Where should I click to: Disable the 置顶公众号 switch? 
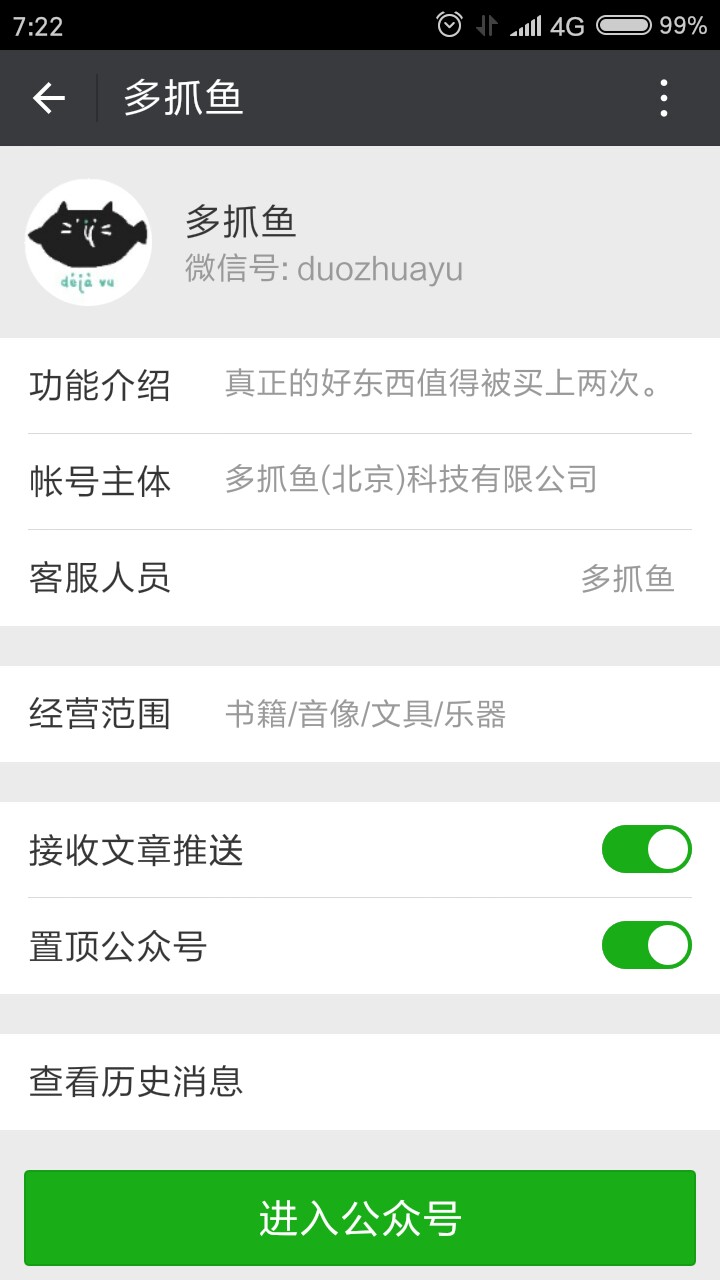click(x=646, y=945)
